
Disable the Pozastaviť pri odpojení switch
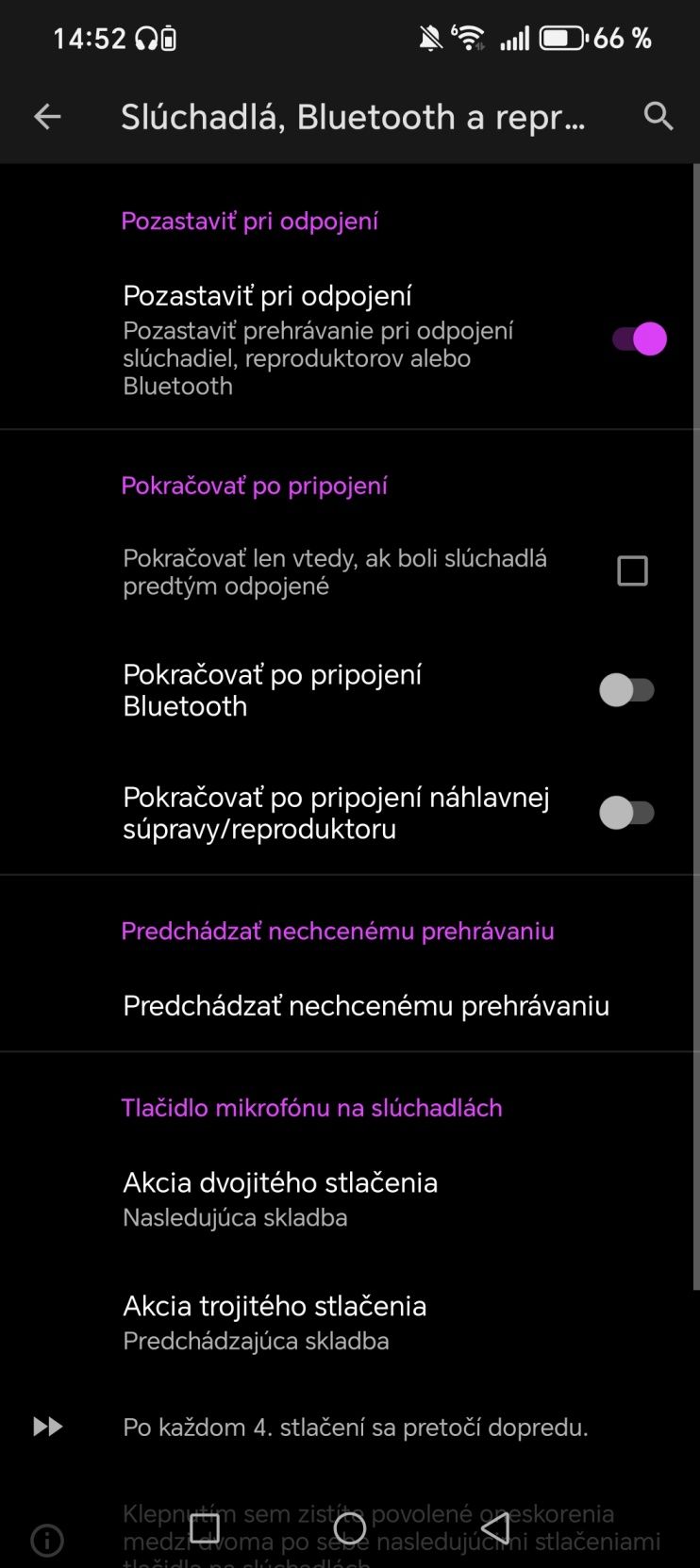coord(639,339)
